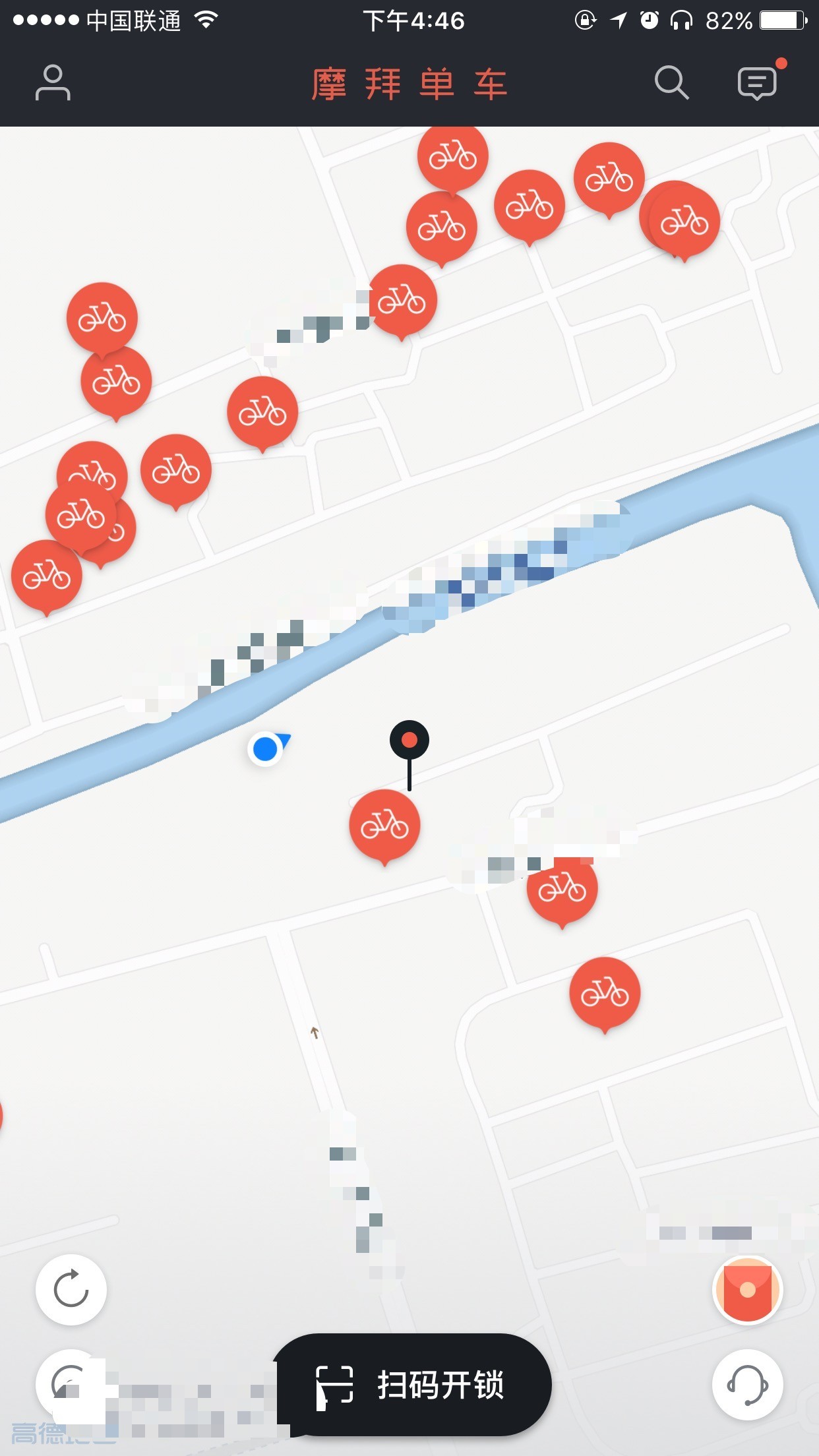This screenshot has height=1456, width=819.
Task: Open the messages icon with red dot
Action: pyautogui.click(x=757, y=83)
